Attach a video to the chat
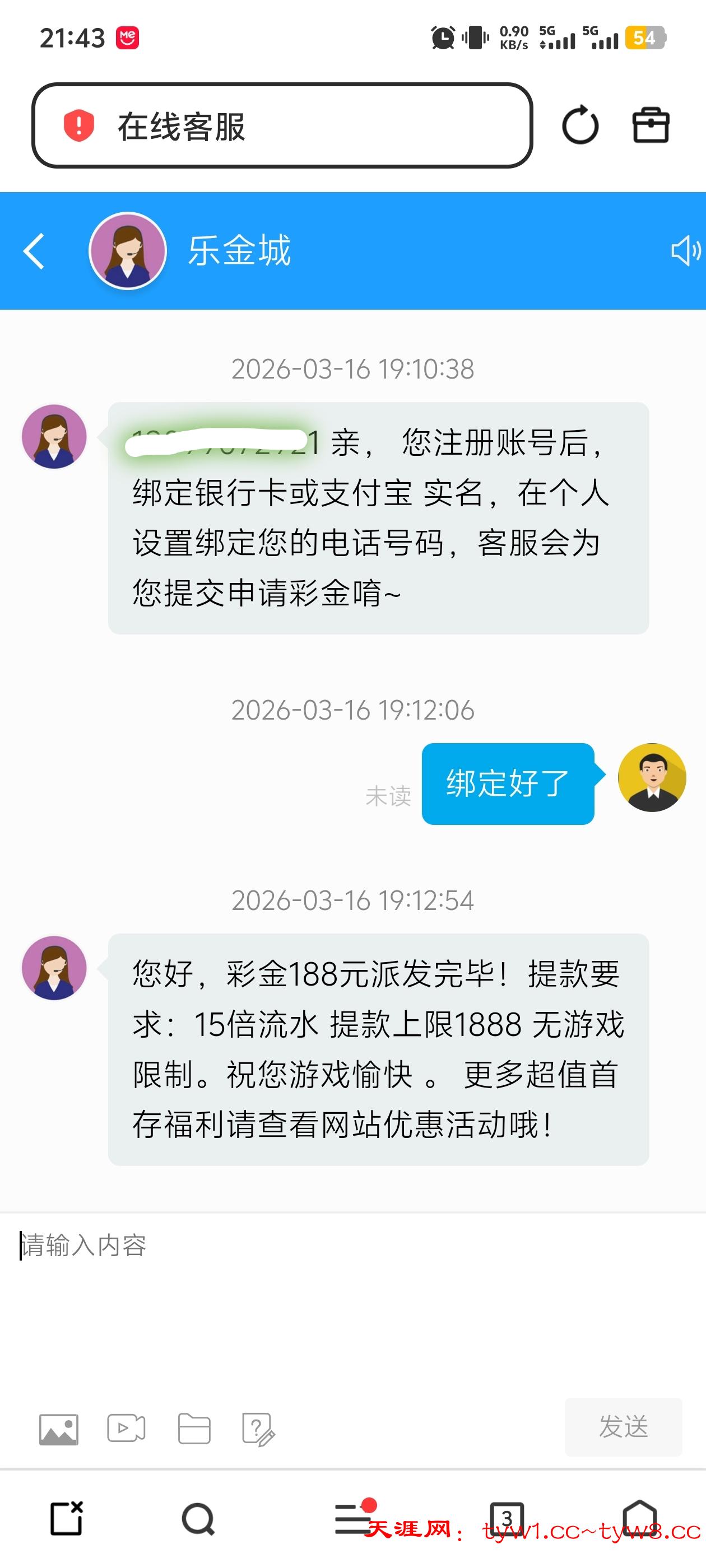The width and height of the screenshot is (706, 1568). (x=126, y=1428)
